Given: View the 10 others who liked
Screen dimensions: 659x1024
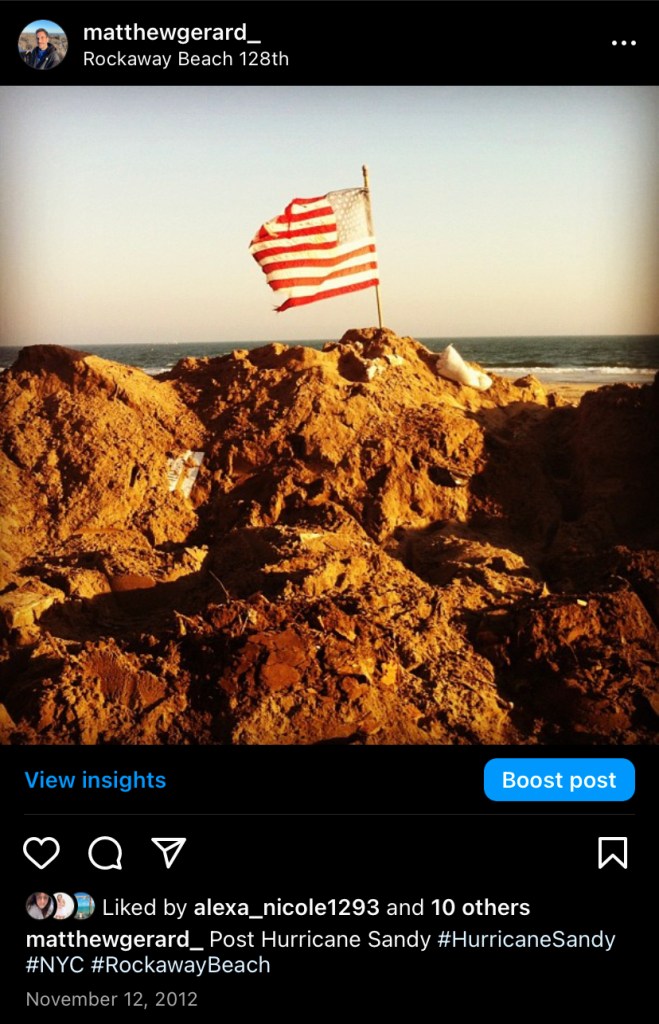Looking at the screenshot, I should pyautogui.click(x=480, y=908).
